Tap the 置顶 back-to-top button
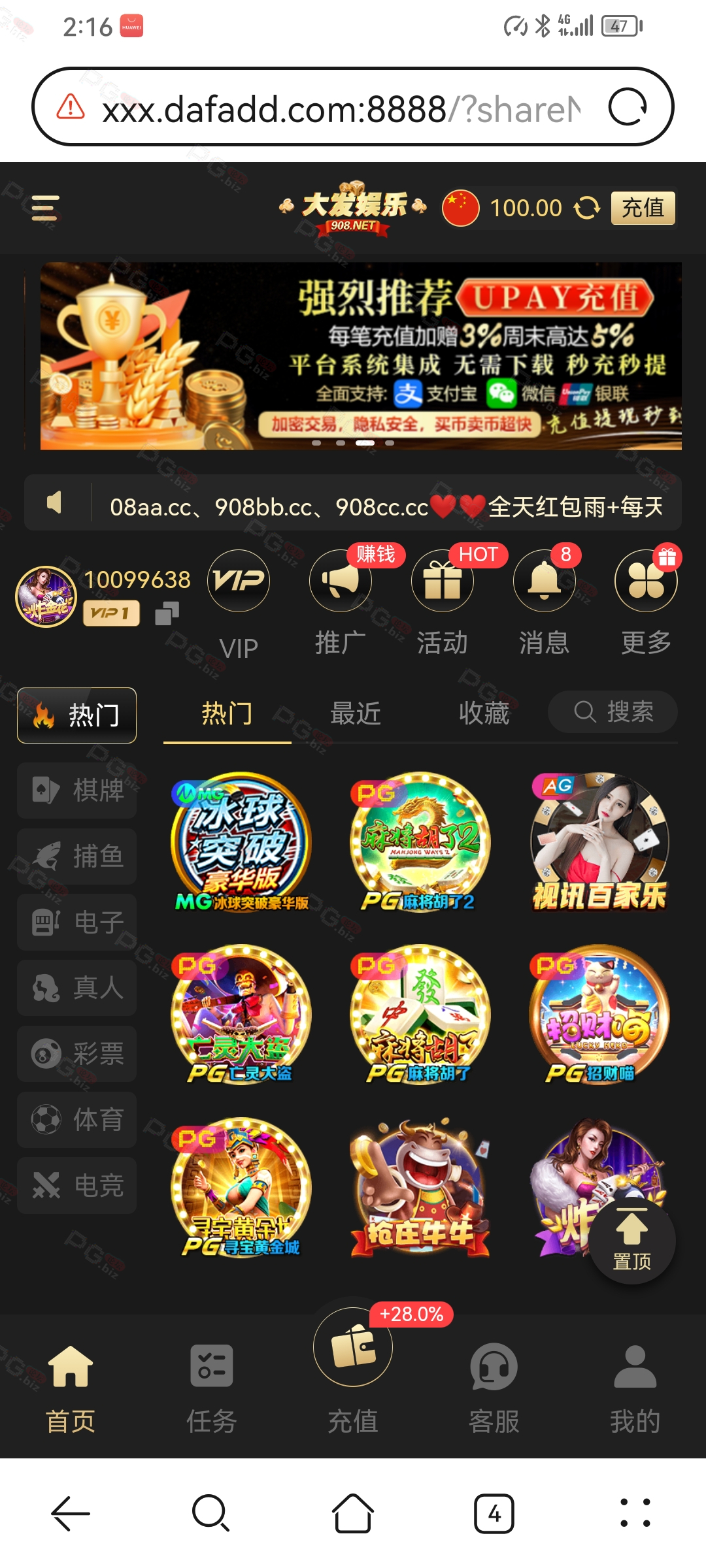Image resolution: width=706 pixels, height=1568 pixels. pyautogui.click(x=632, y=1240)
